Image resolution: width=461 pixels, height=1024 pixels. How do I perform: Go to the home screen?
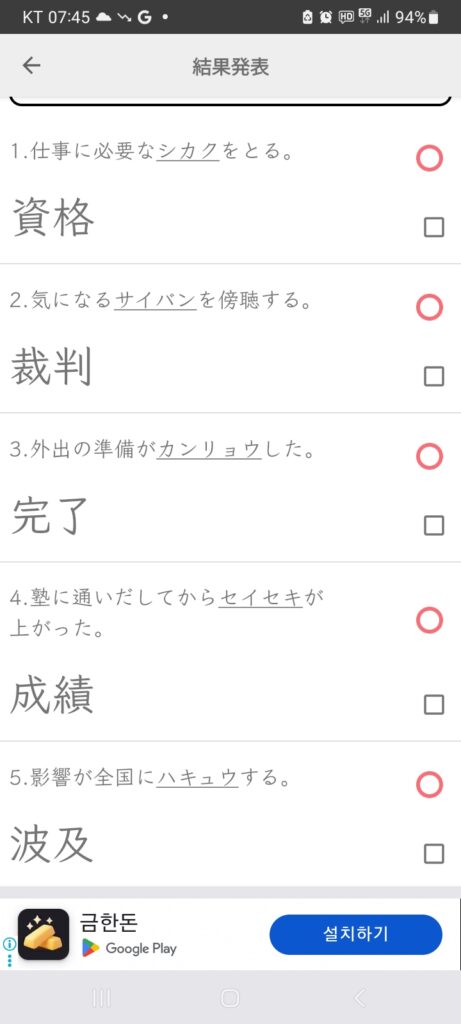tap(230, 997)
